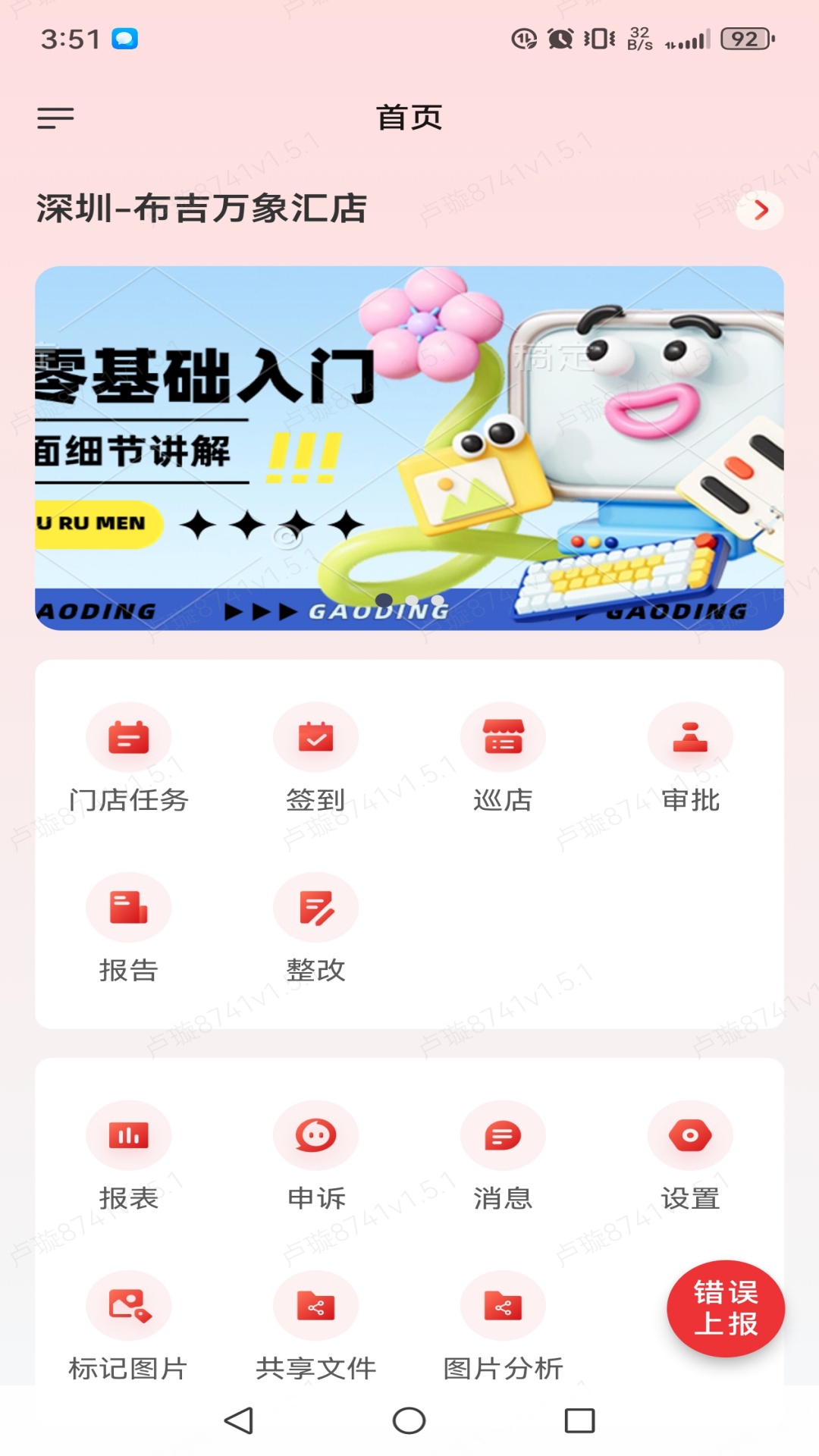The width and height of the screenshot is (819, 1456).
Task: Go to the system home screen
Action: click(x=409, y=1420)
